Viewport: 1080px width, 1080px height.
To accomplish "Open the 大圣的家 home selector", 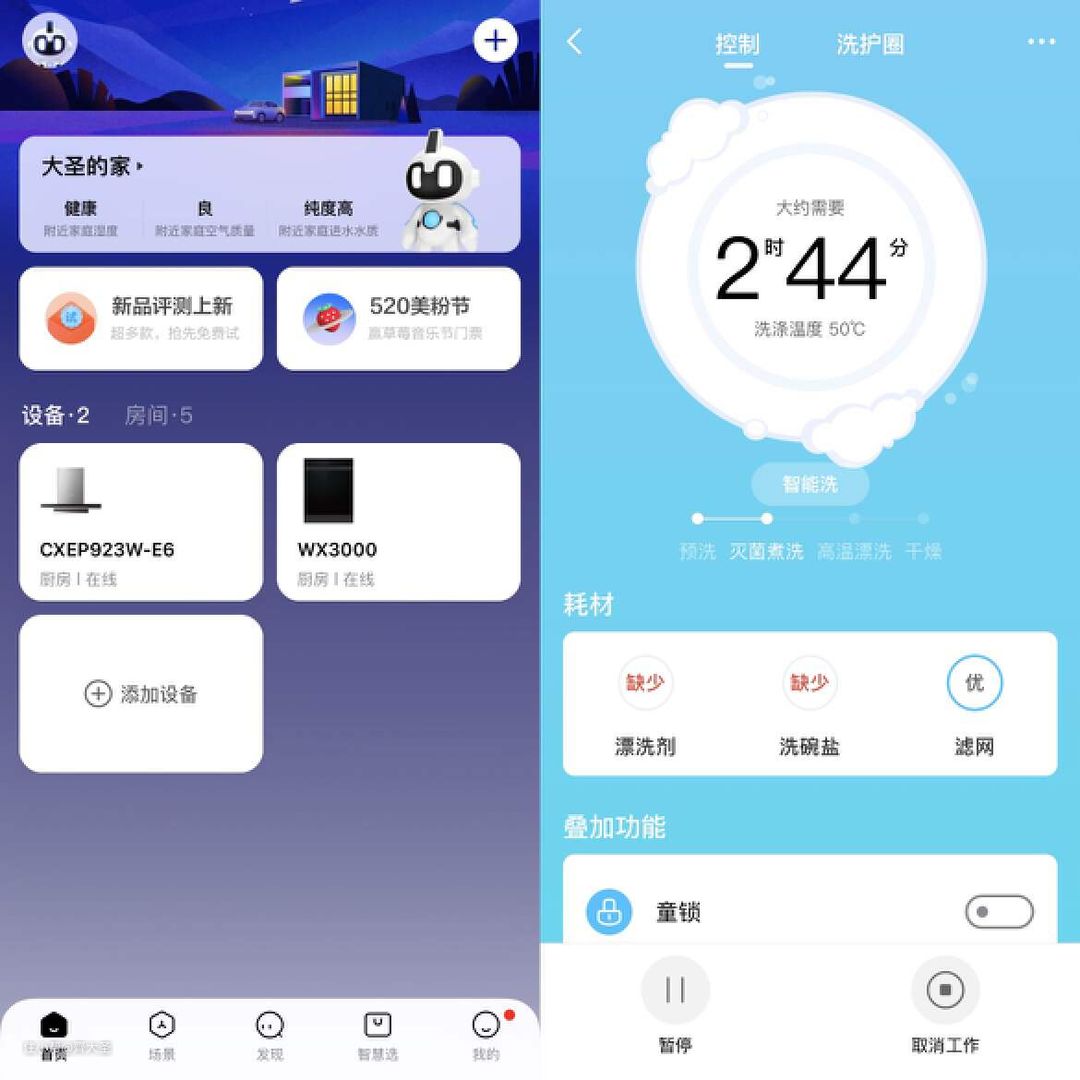I will tap(92, 166).
